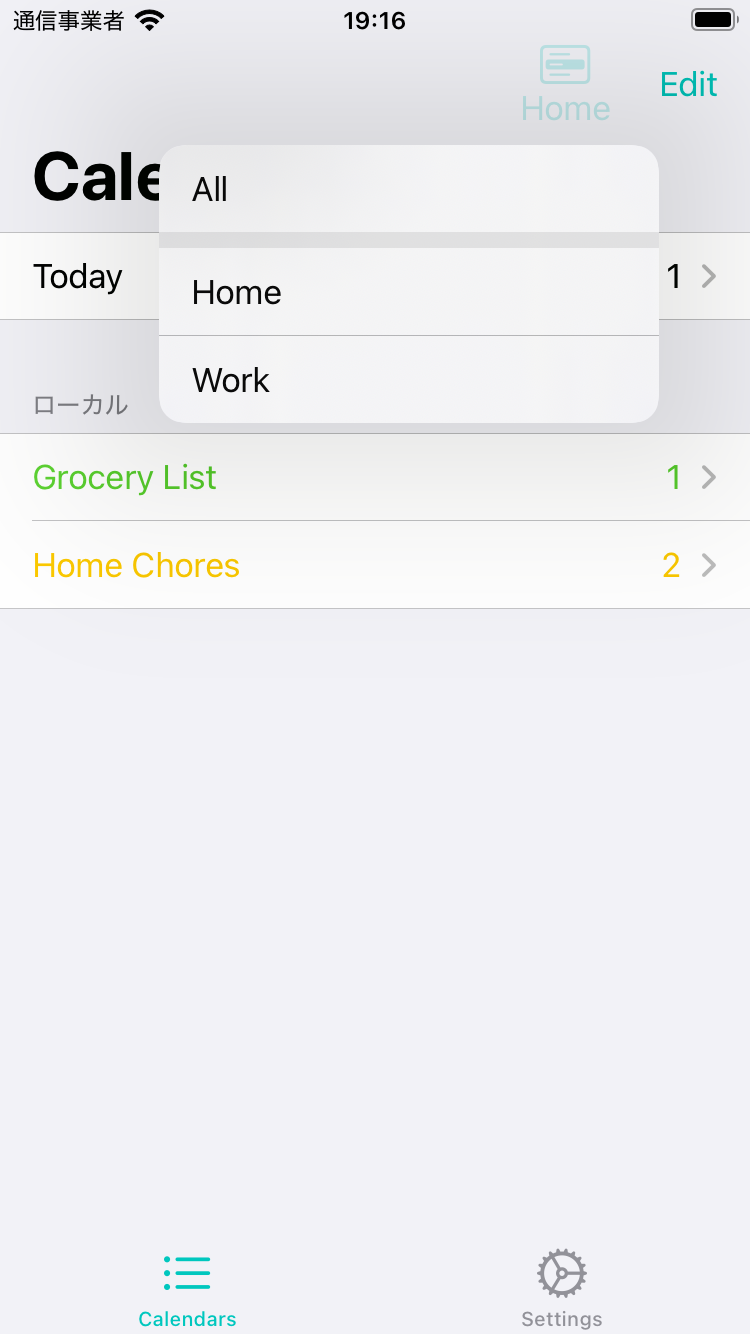This screenshot has height=1334, width=750.
Task: Switch to the Settings tab
Action: (x=562, y=1288)
